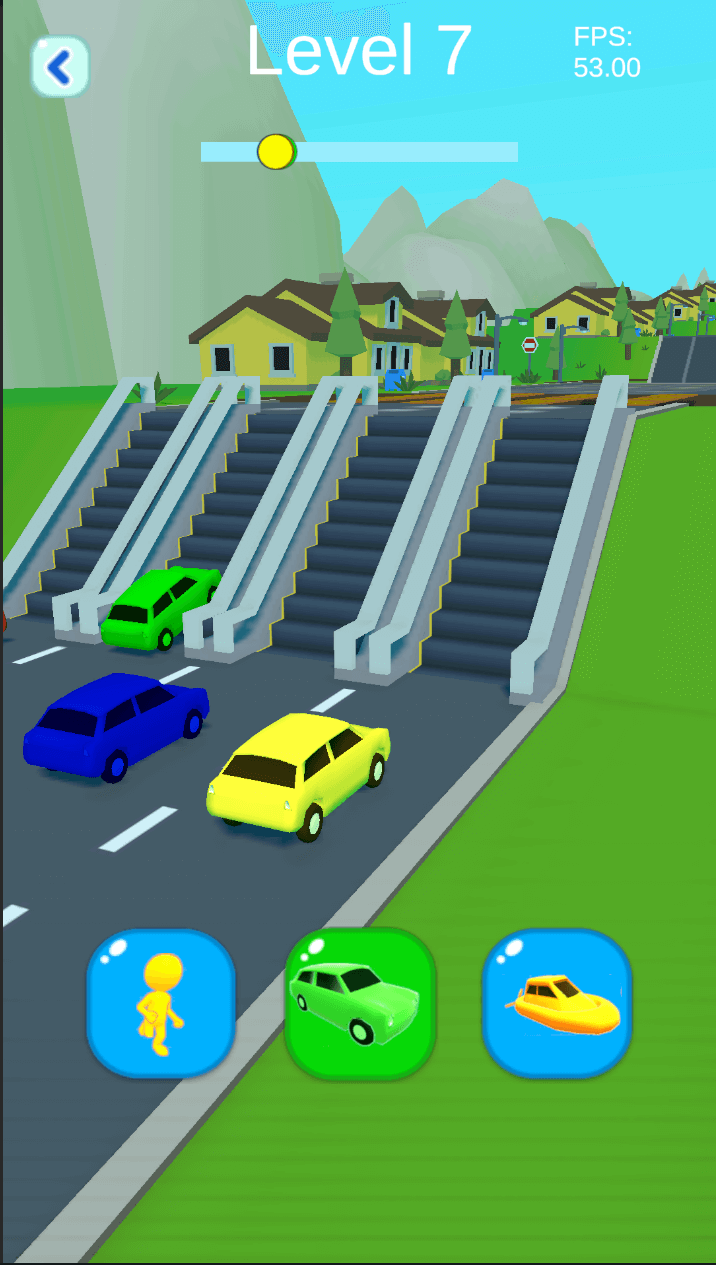
Task: Switch to the running person form
Action: tap(161, 1004)
